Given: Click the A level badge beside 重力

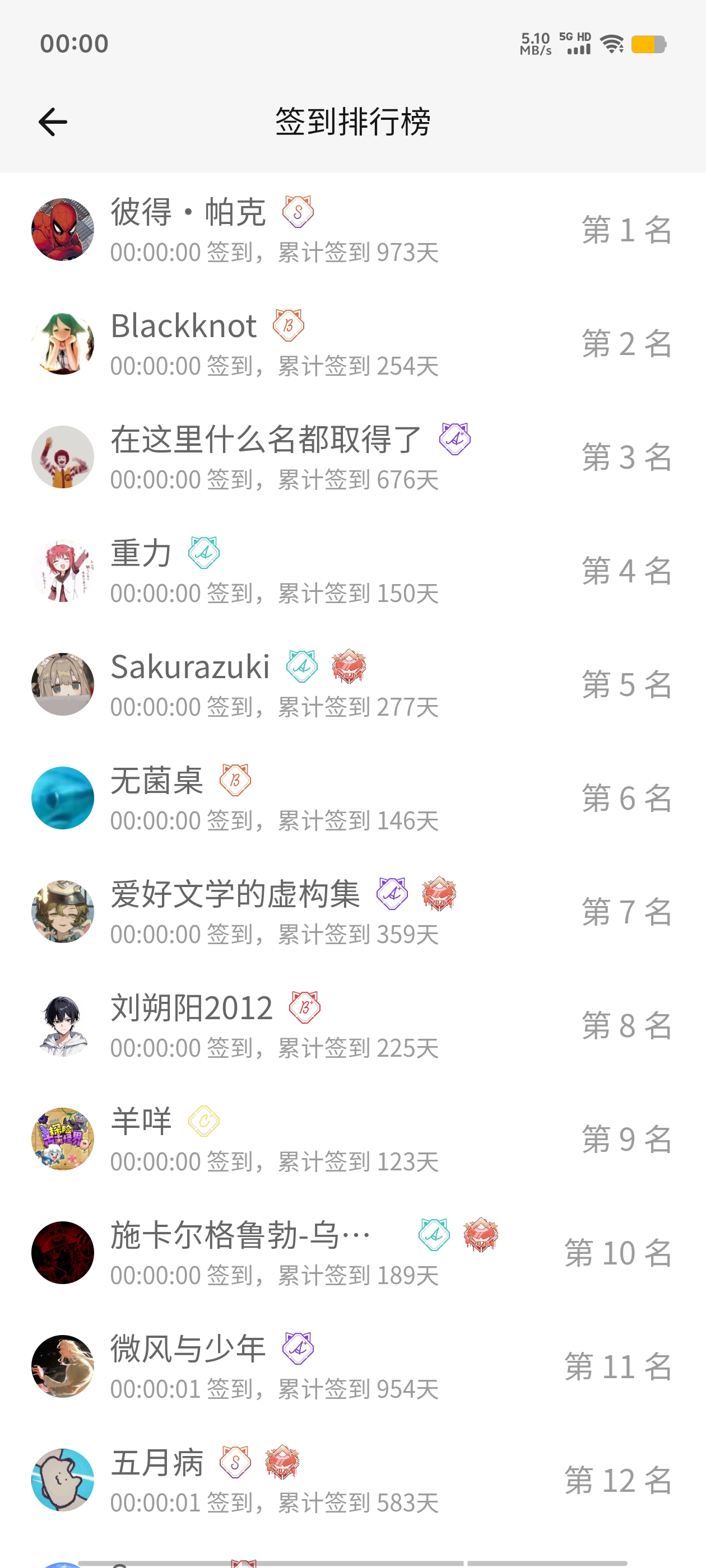Looking at the screenshot, I should click(204, 554).
